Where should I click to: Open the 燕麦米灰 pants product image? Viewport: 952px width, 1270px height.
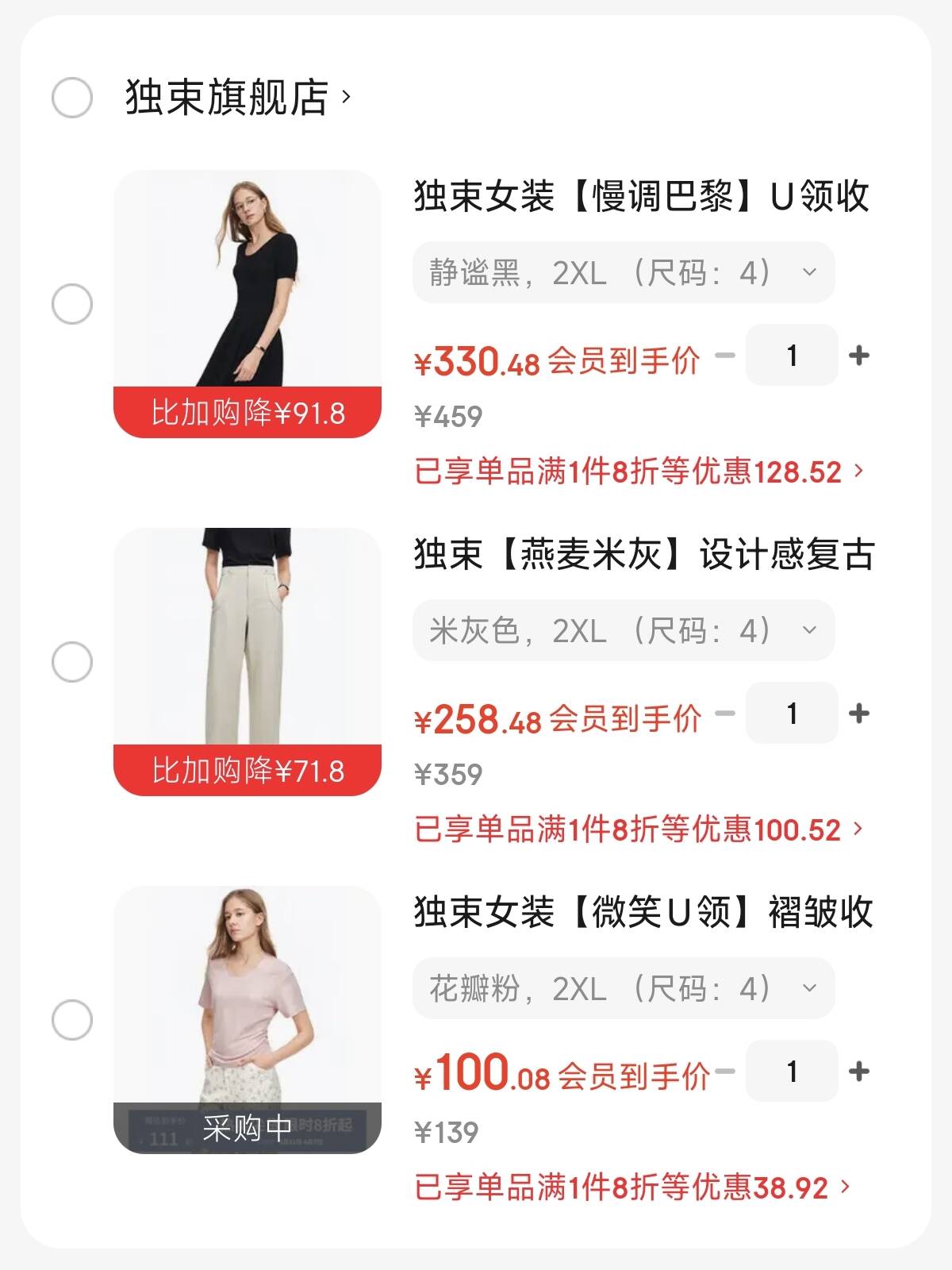coord(248,643)
